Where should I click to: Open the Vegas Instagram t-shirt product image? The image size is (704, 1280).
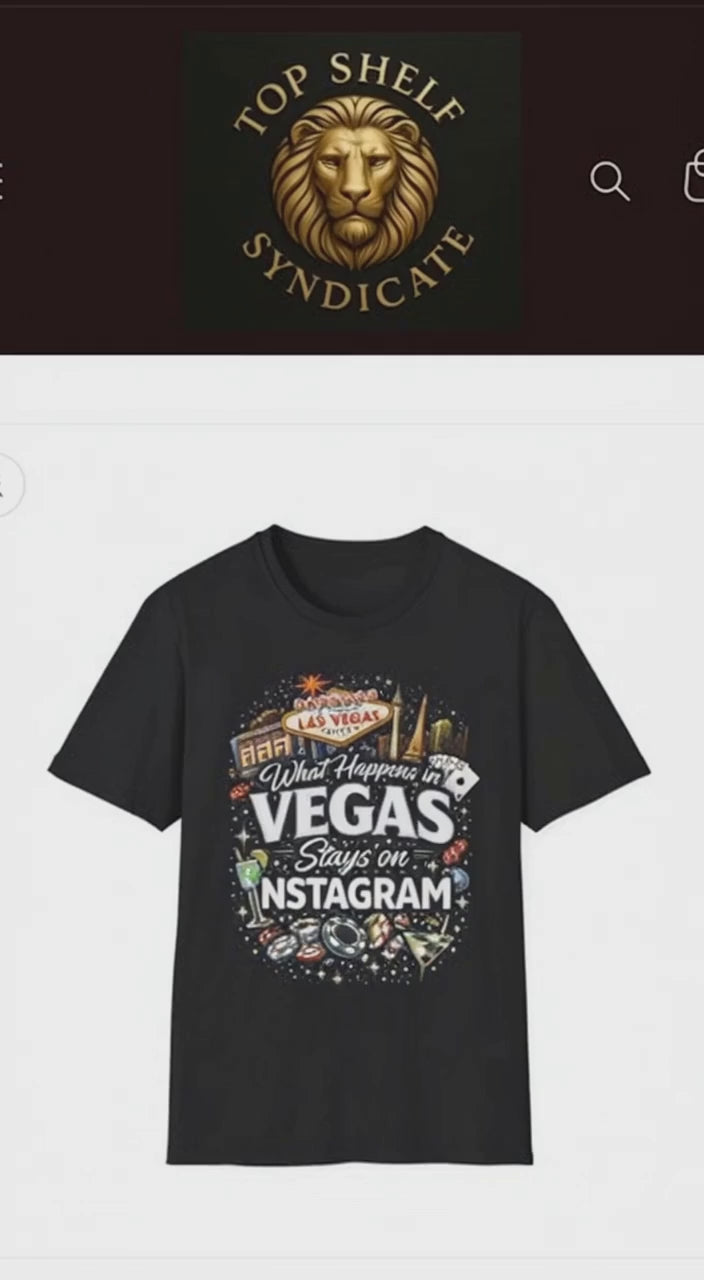350,840
